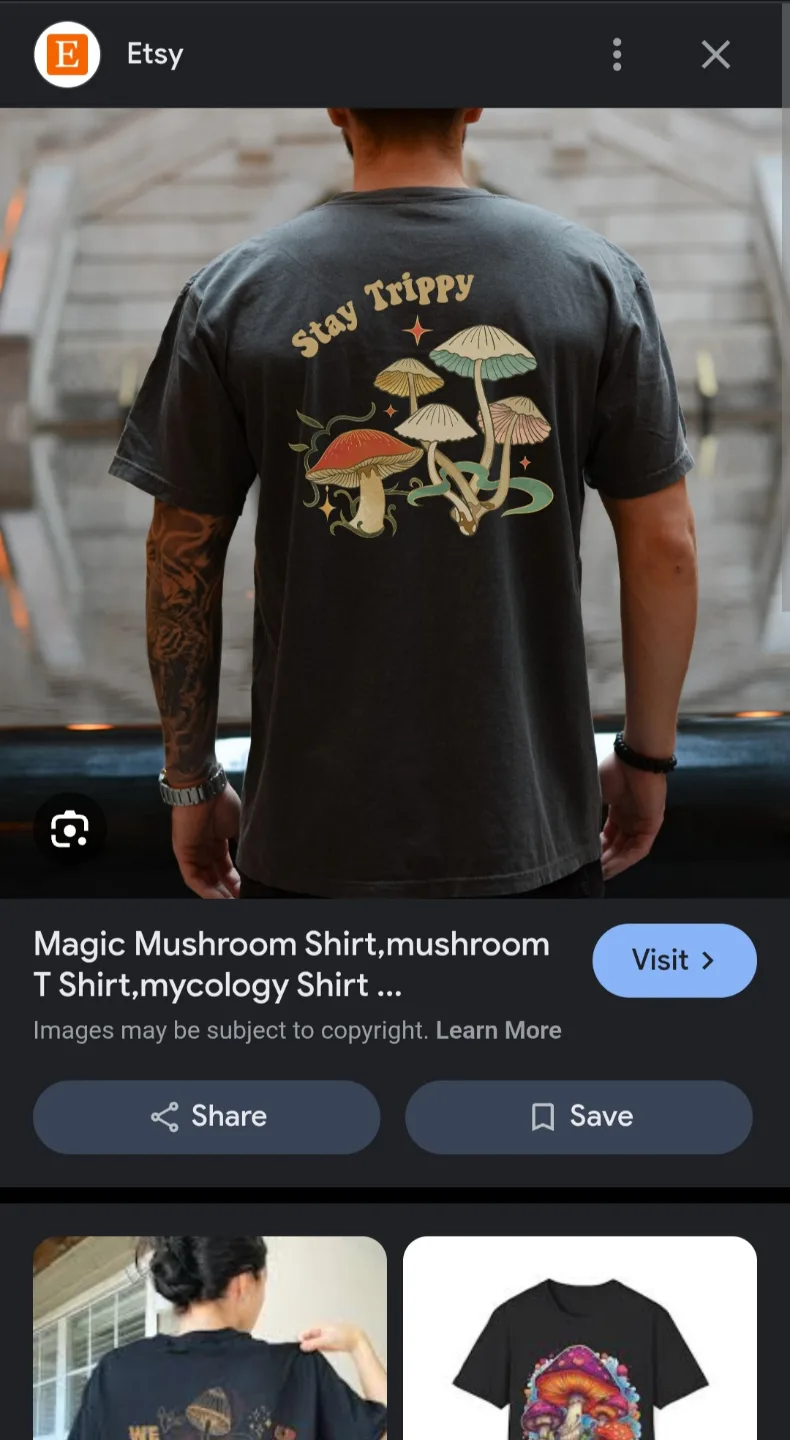Open related image of woman in black shirt
790x1440 pixels.
point(210,1338)
